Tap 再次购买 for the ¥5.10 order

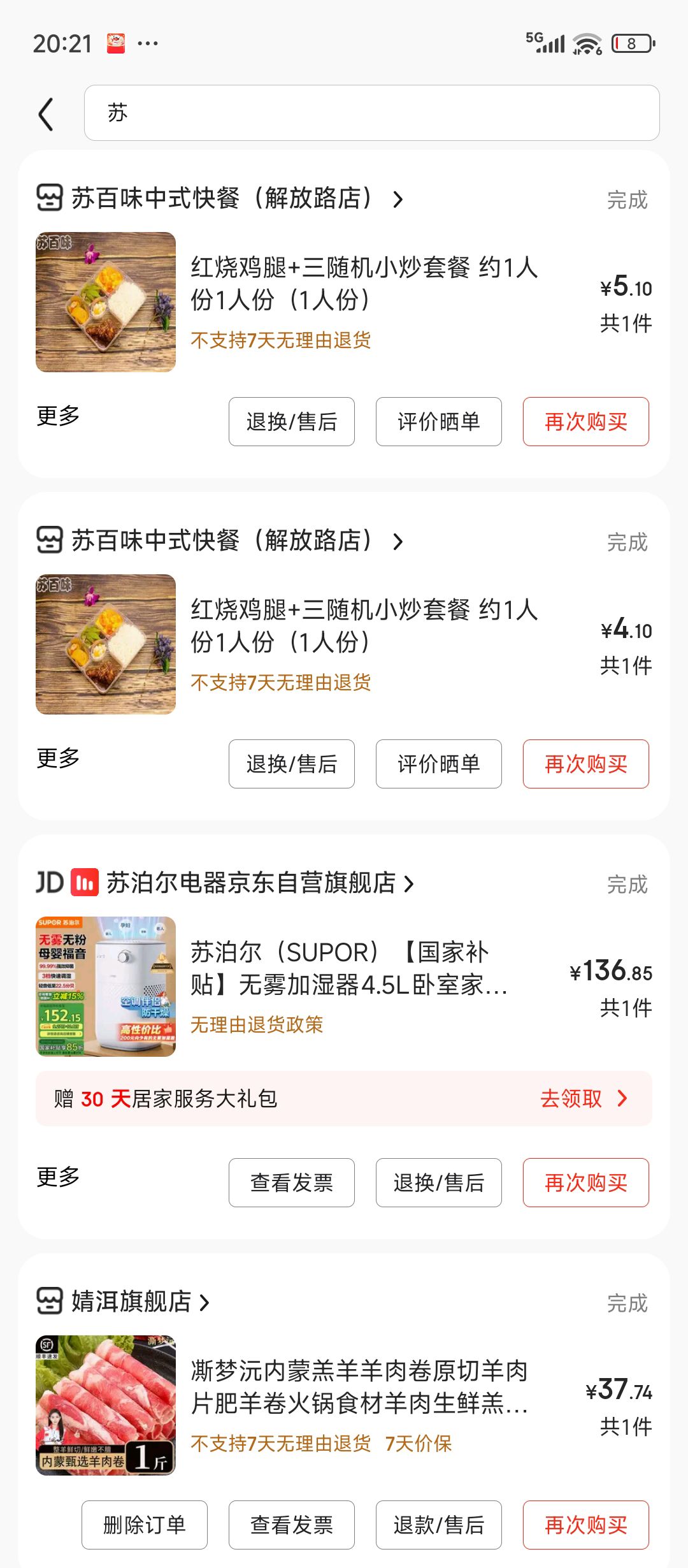[x=585, y=422]
